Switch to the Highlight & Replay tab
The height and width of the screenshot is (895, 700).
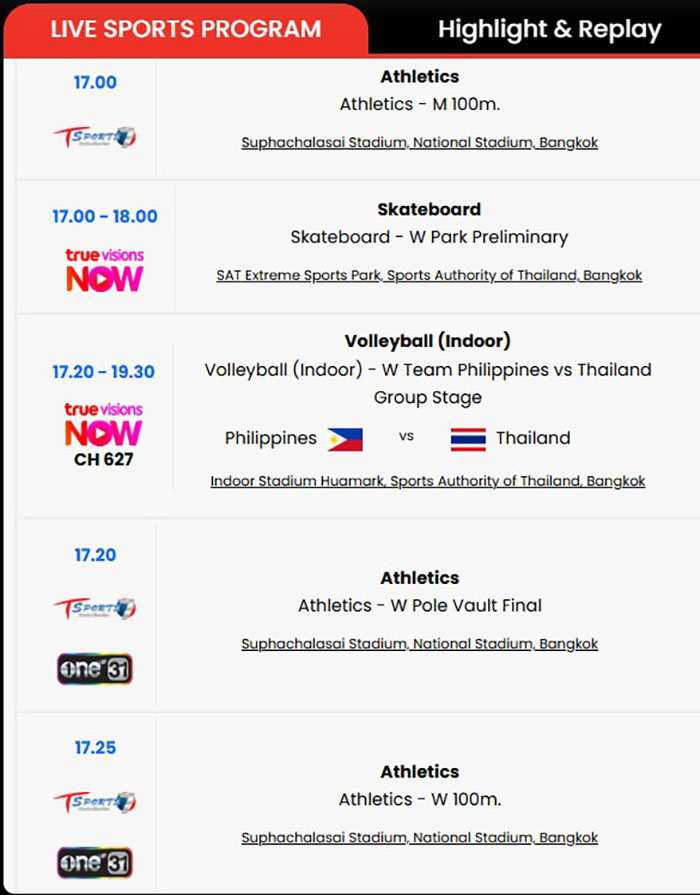[x=549, y=29]
